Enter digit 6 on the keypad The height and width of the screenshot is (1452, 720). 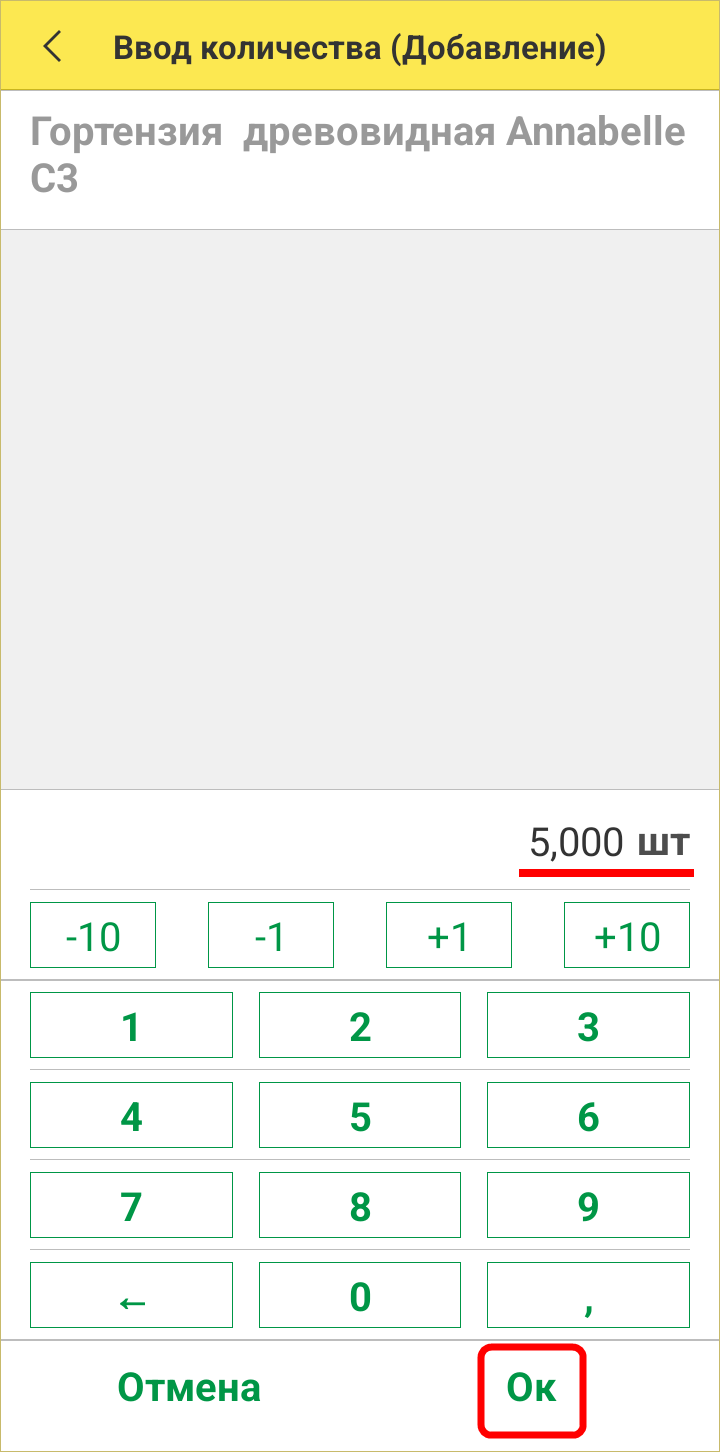coord(588,1115)
